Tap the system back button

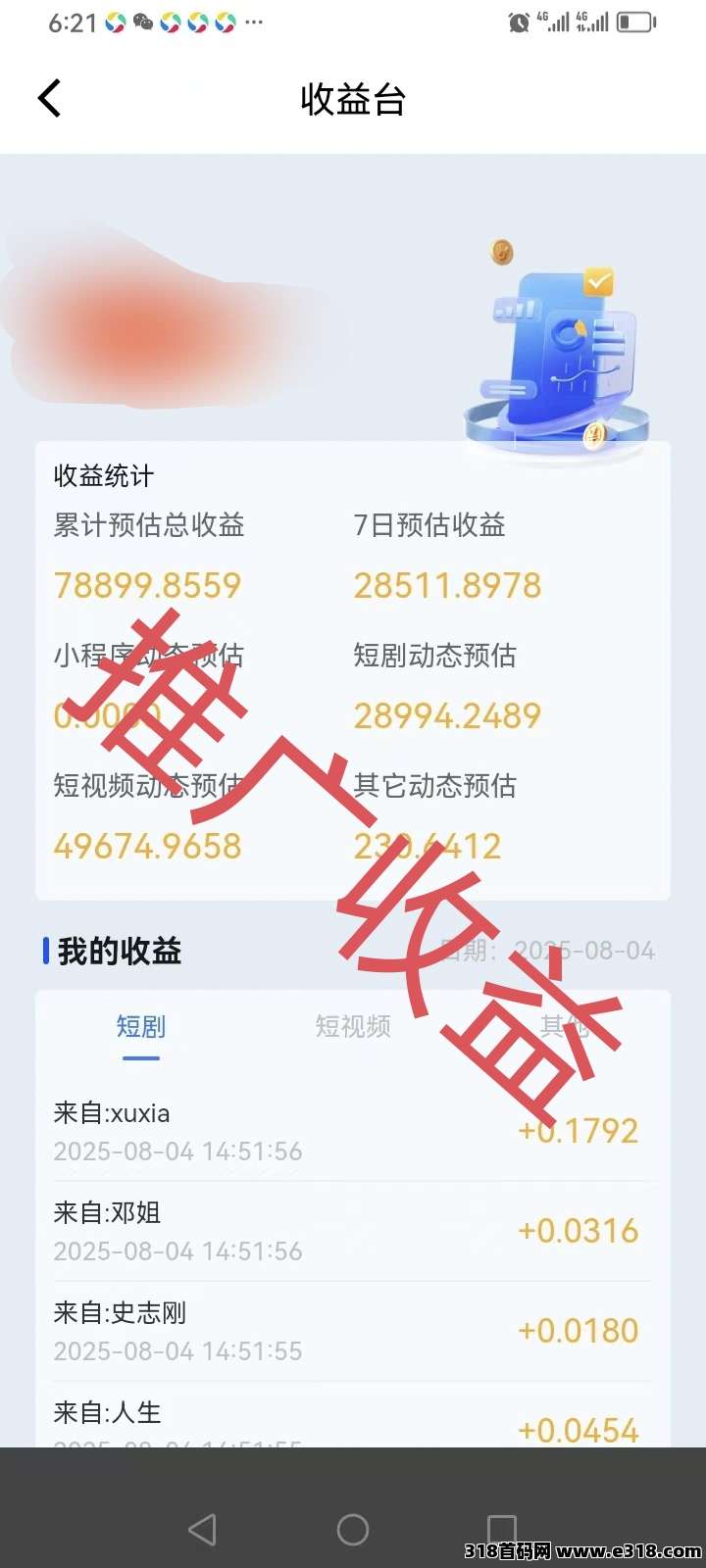click(x=202, y=1529)
